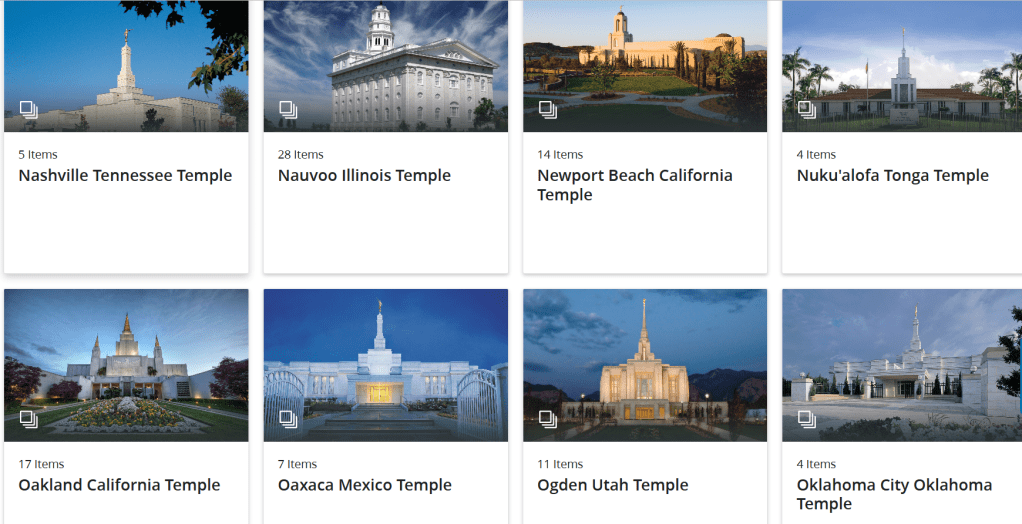The width and height of the screenshot is (1022, 524).
Task: Browse the Oakland California Temple gallery
Action: (119, 486)
